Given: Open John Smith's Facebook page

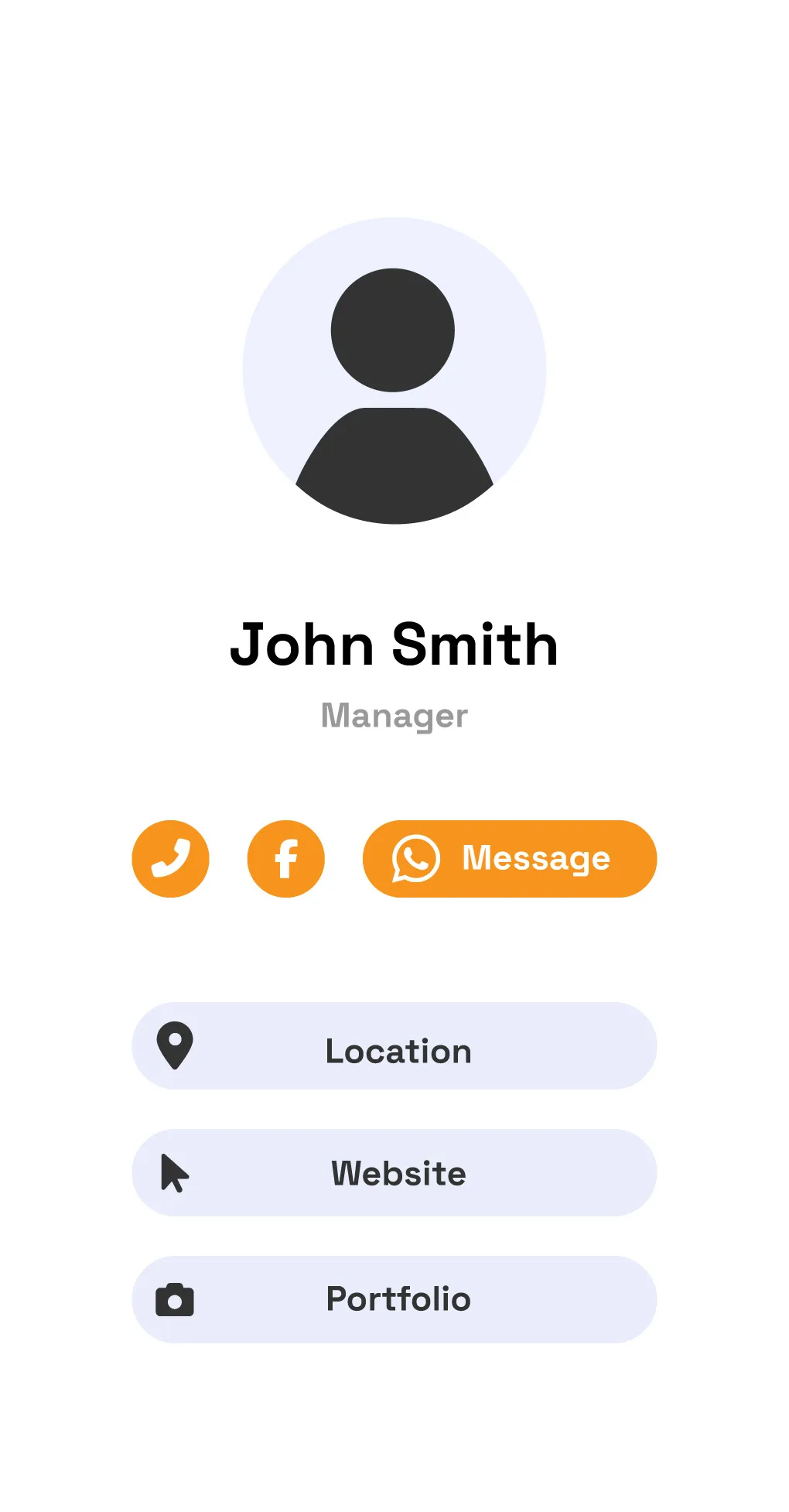Looking at the screenshot, I should (x=285, y=859).
